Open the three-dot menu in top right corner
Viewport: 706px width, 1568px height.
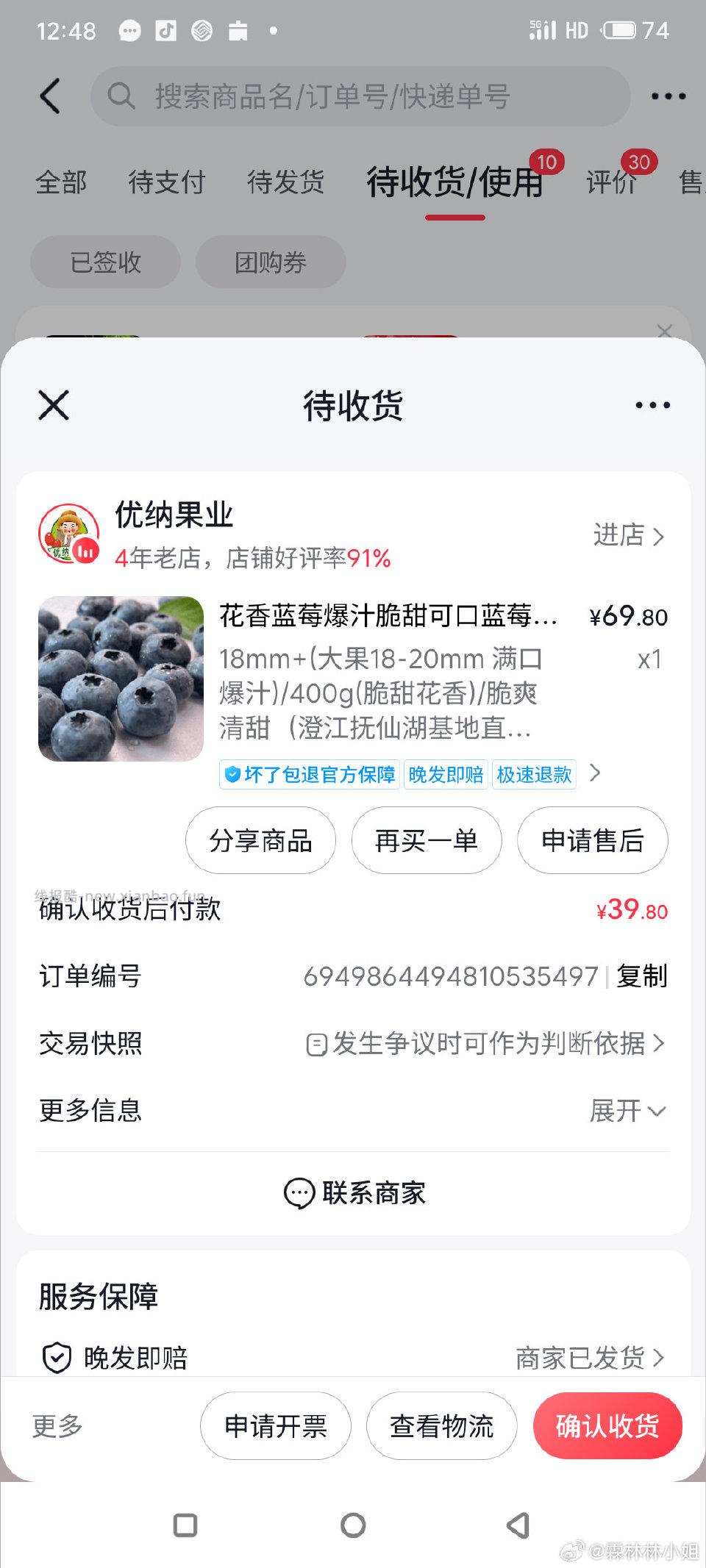point(668,96)
